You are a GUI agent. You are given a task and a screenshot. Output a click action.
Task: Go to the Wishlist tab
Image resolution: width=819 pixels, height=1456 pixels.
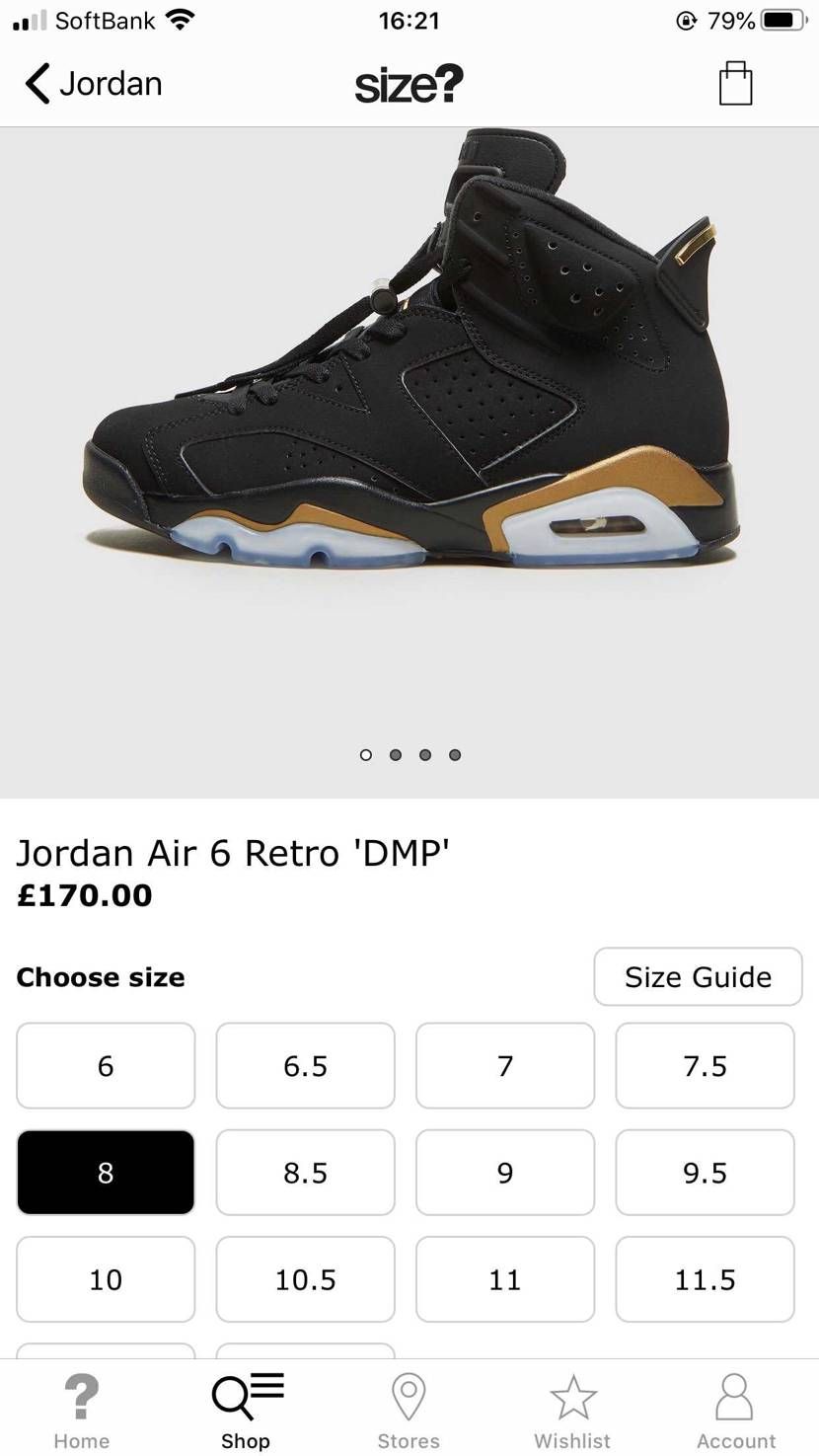pos(572,1412)
